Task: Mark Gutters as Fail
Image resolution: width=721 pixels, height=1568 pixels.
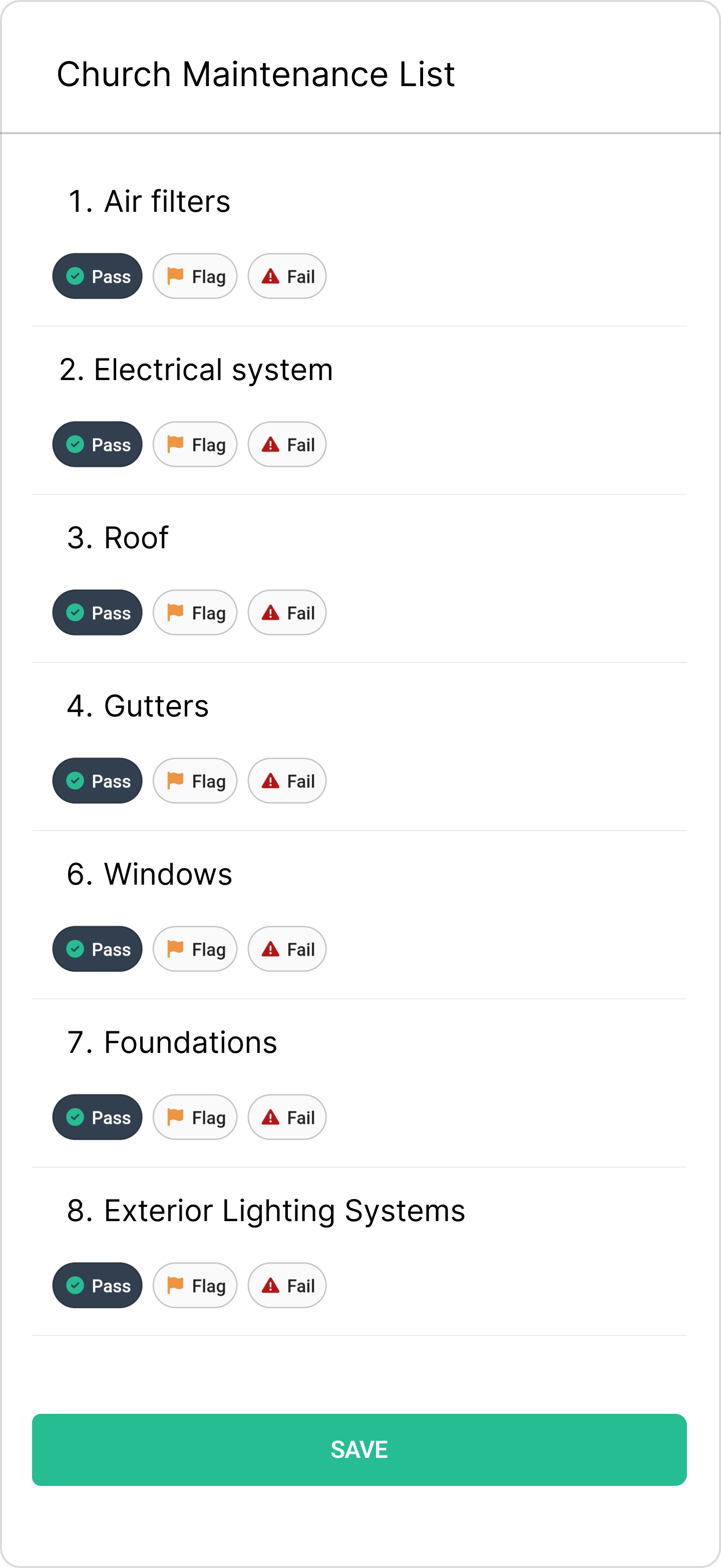Action: (x=287, y=780)
